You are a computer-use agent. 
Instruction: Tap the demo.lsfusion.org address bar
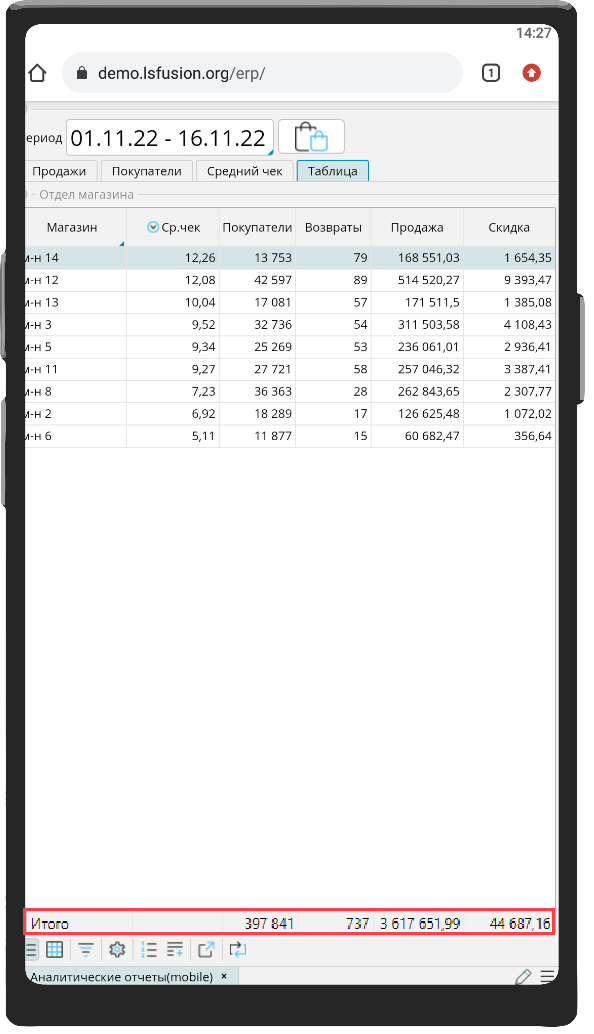[262, 73]
